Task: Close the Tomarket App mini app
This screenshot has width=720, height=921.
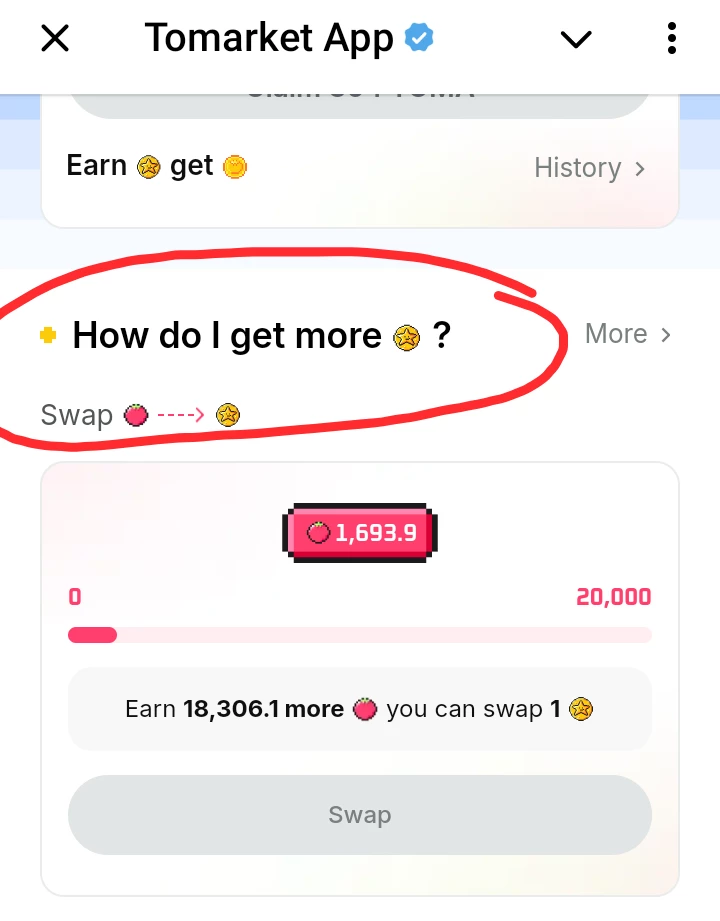Action: 55,38
